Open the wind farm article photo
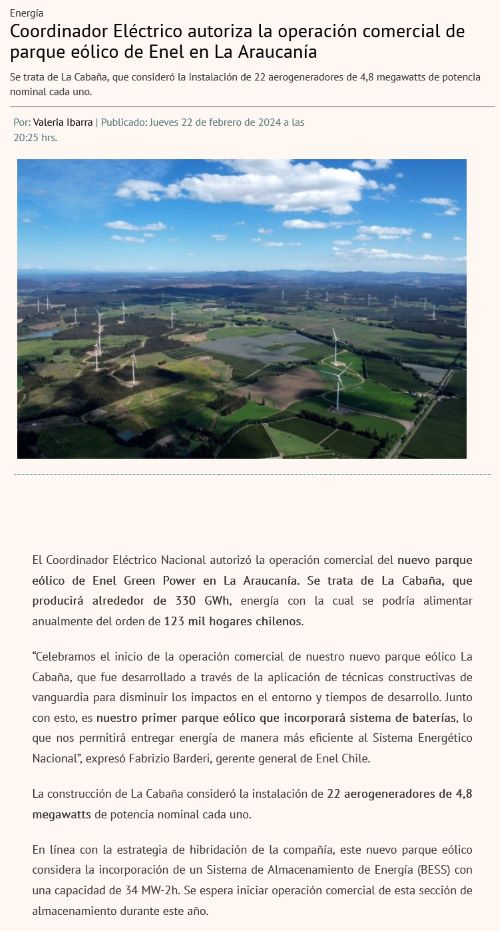This screenshot has height=931, width=500. [242, 309]
